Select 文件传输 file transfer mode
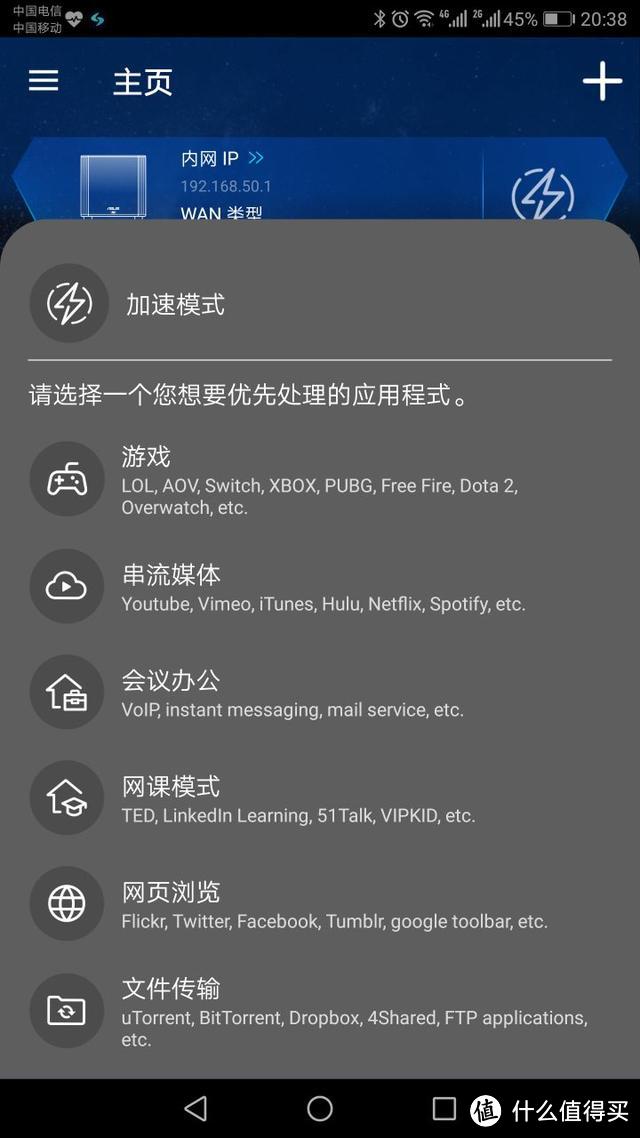Image resolution: width=640 pixels, height=1138 pixels. [320, 1011]
